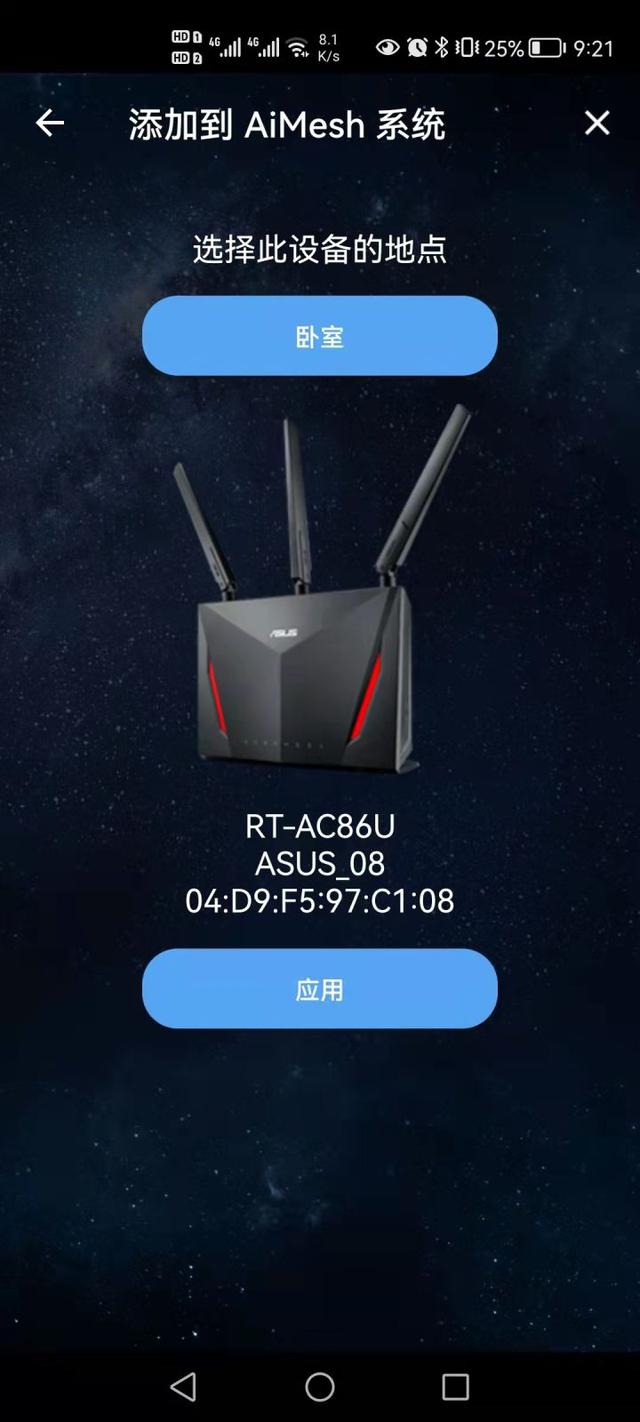Open the 卧室 location selector

[319, 336]
